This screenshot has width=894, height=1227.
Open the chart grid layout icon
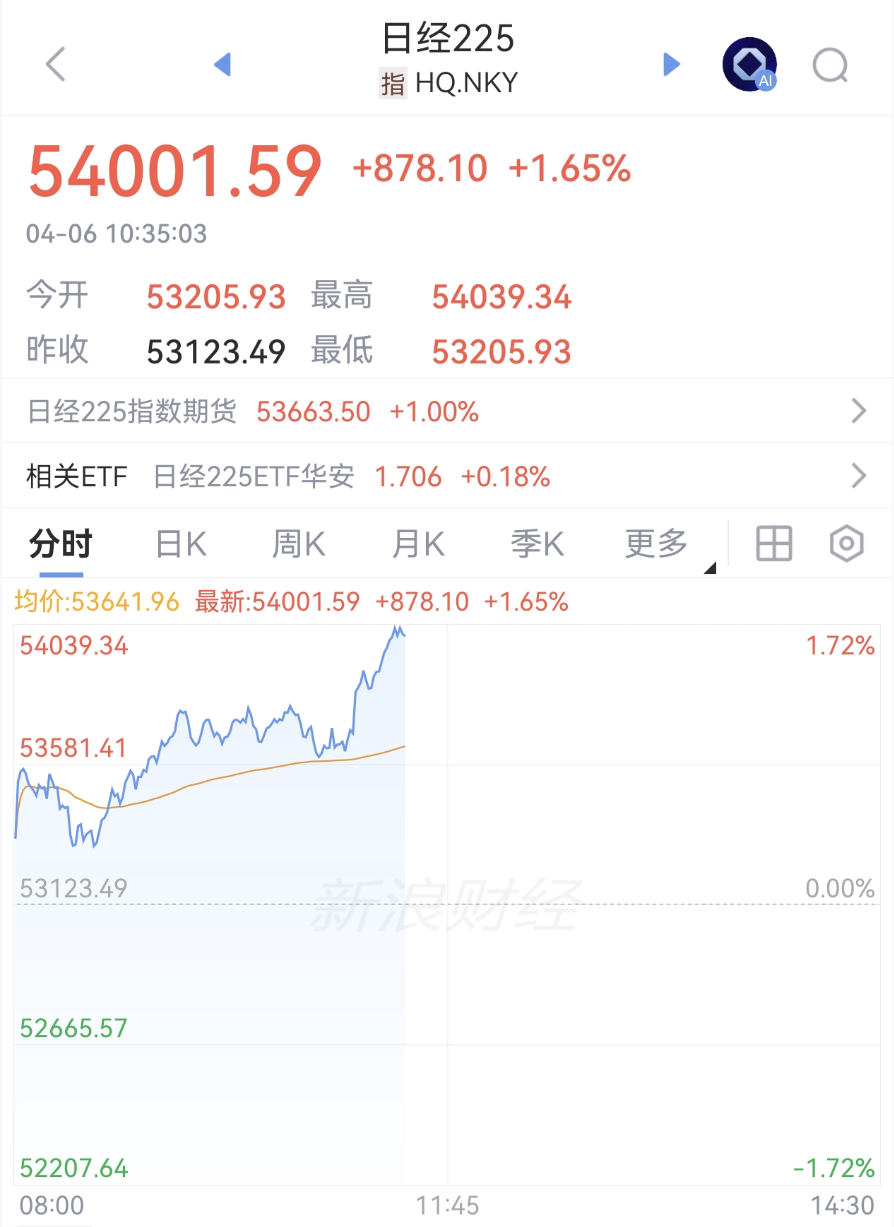pos(774,545)
